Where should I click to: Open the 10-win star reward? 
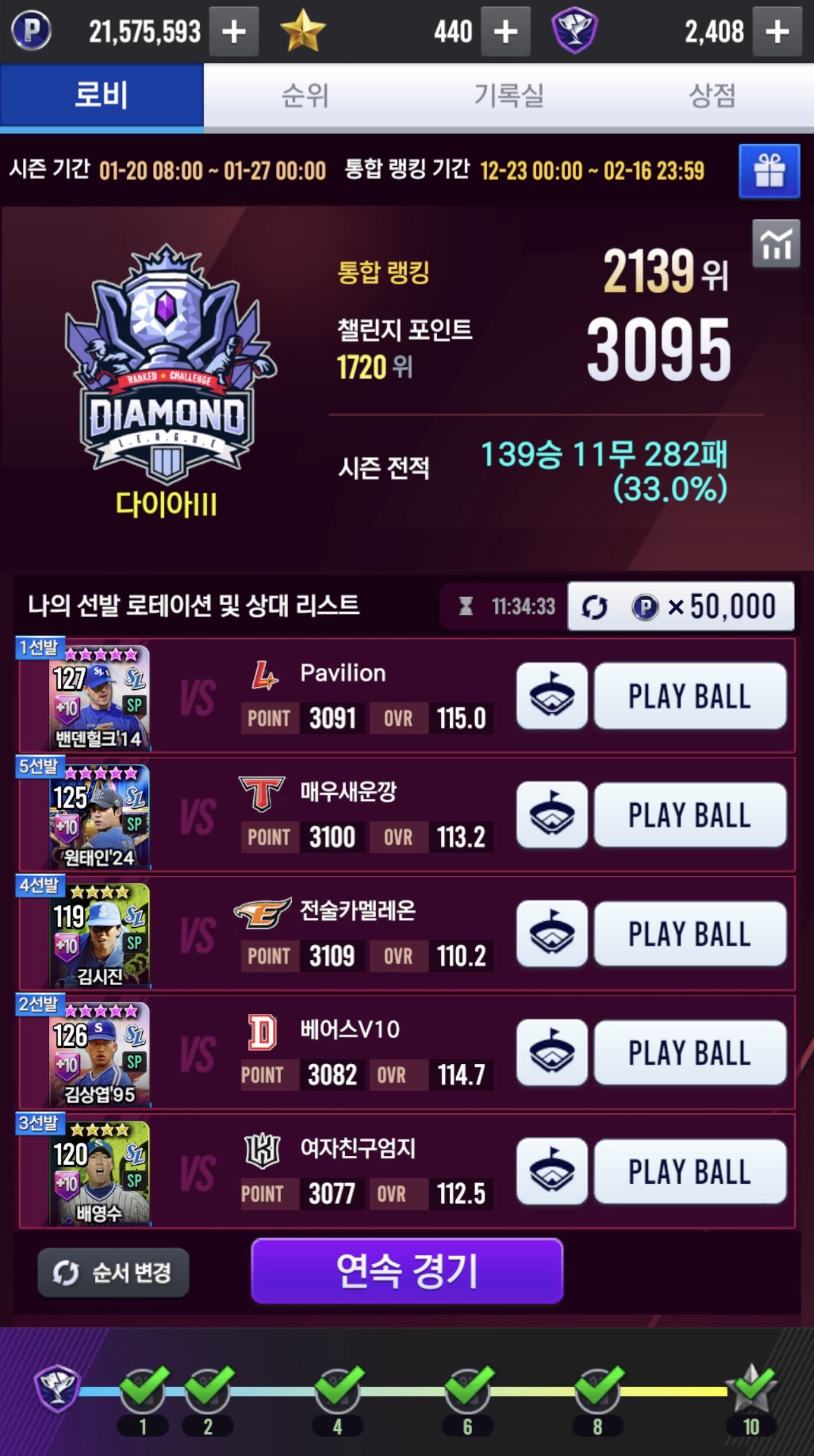click(x=752, y=1390)
